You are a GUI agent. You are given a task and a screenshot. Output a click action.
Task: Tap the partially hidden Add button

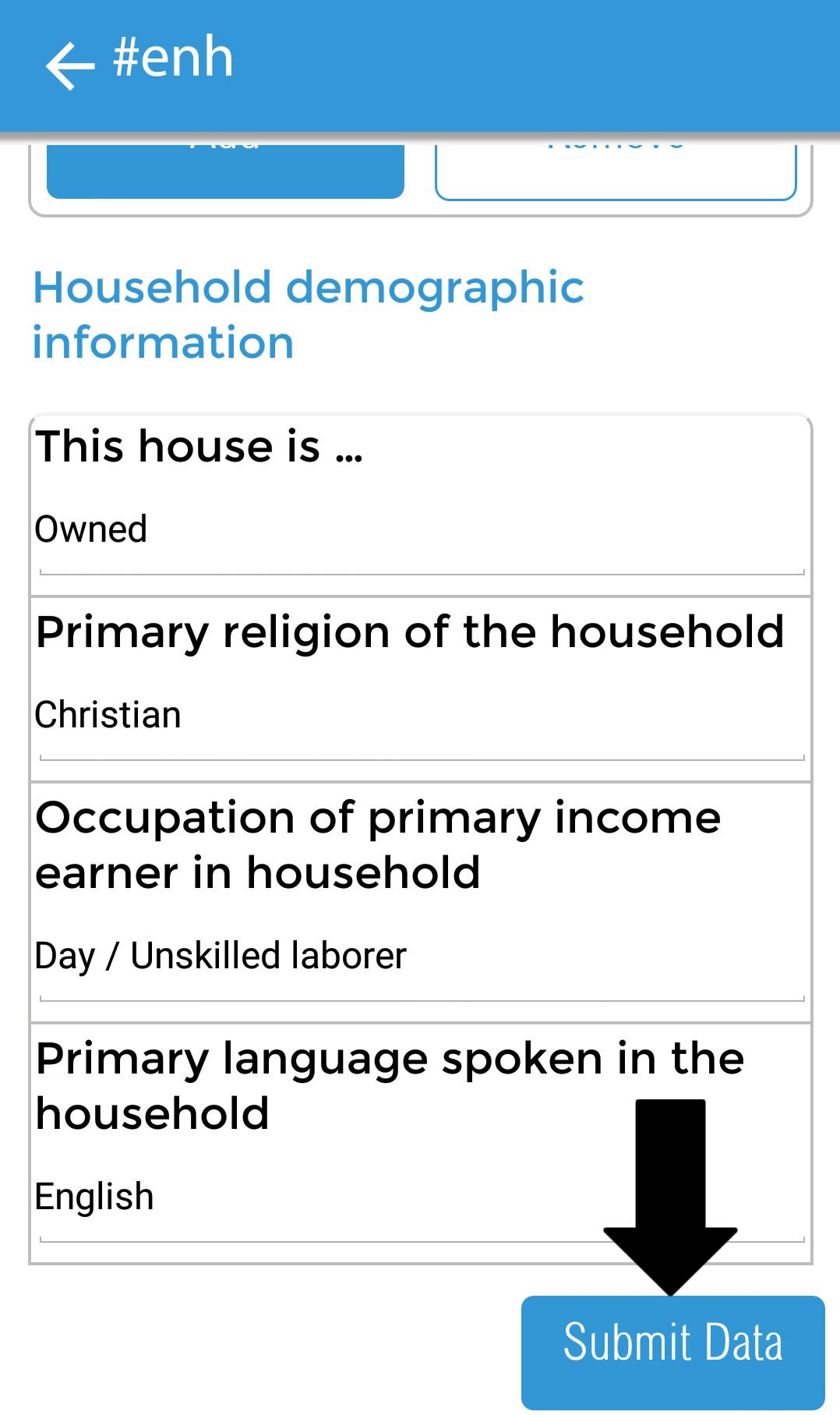(x=225, y=170)
